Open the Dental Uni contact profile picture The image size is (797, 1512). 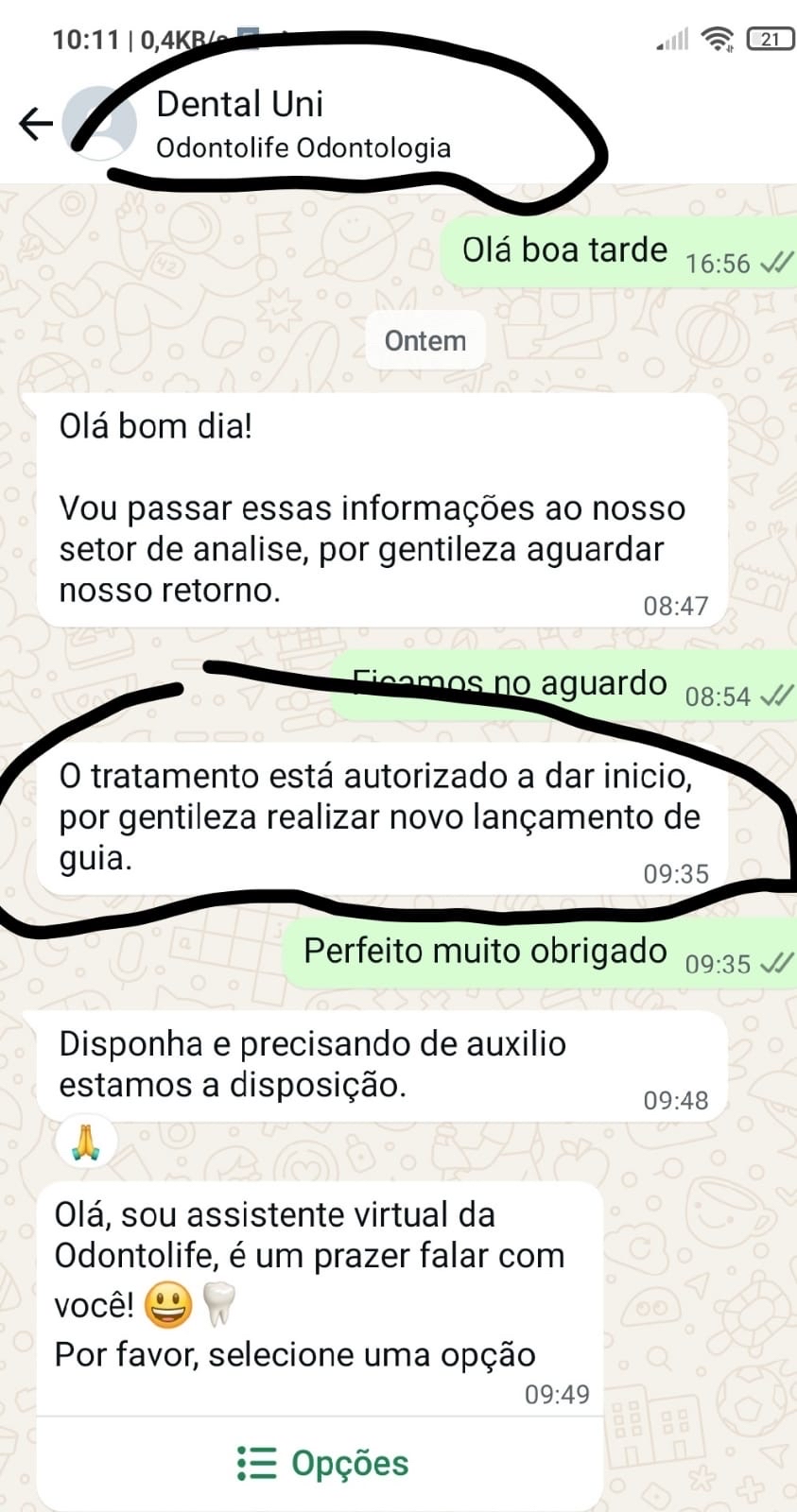[x=100, y=124]
